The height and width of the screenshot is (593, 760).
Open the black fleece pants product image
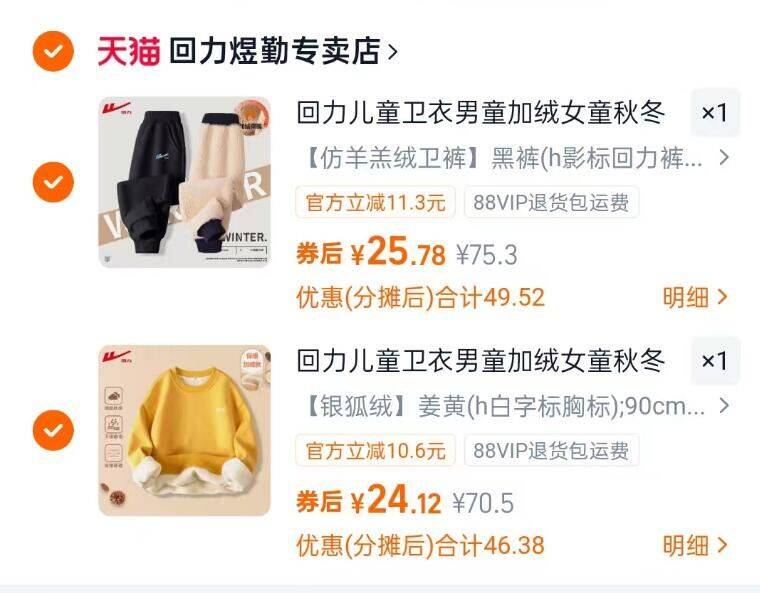tap(184, 182)
